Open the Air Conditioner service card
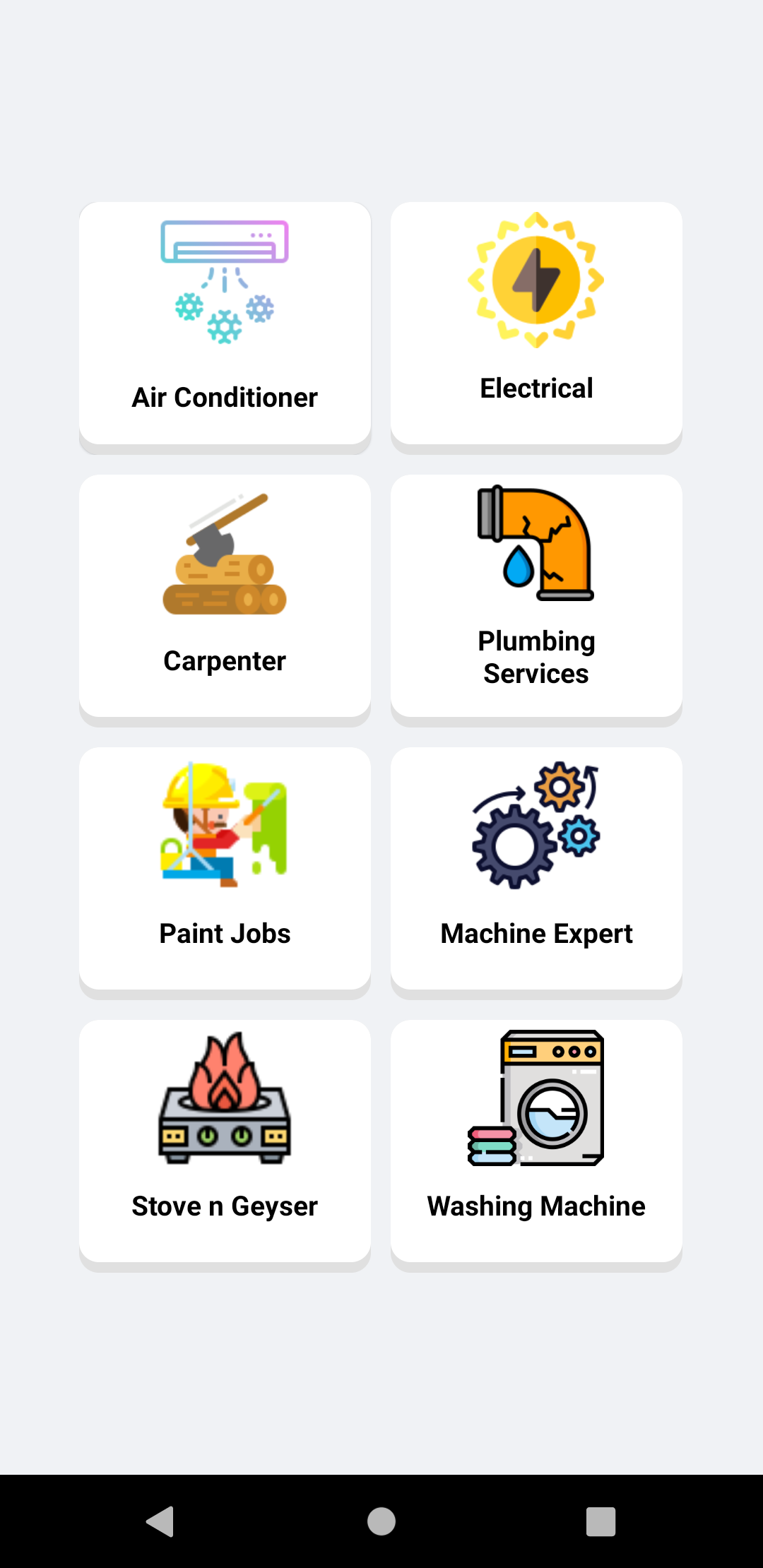The width and height of the screenshot is (763, 1568). tap(225, 323)
